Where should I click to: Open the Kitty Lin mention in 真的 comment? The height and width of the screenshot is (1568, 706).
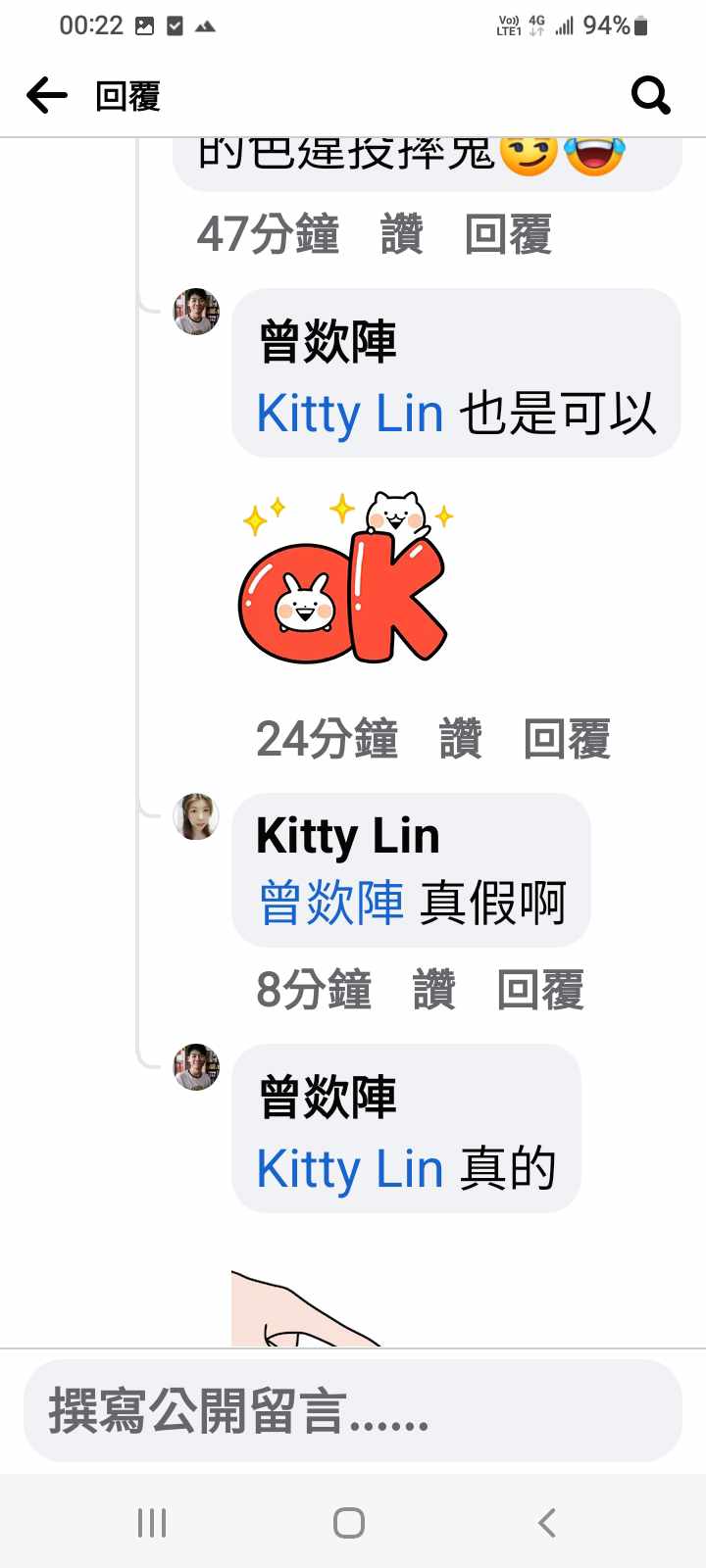click(350, 1169)
